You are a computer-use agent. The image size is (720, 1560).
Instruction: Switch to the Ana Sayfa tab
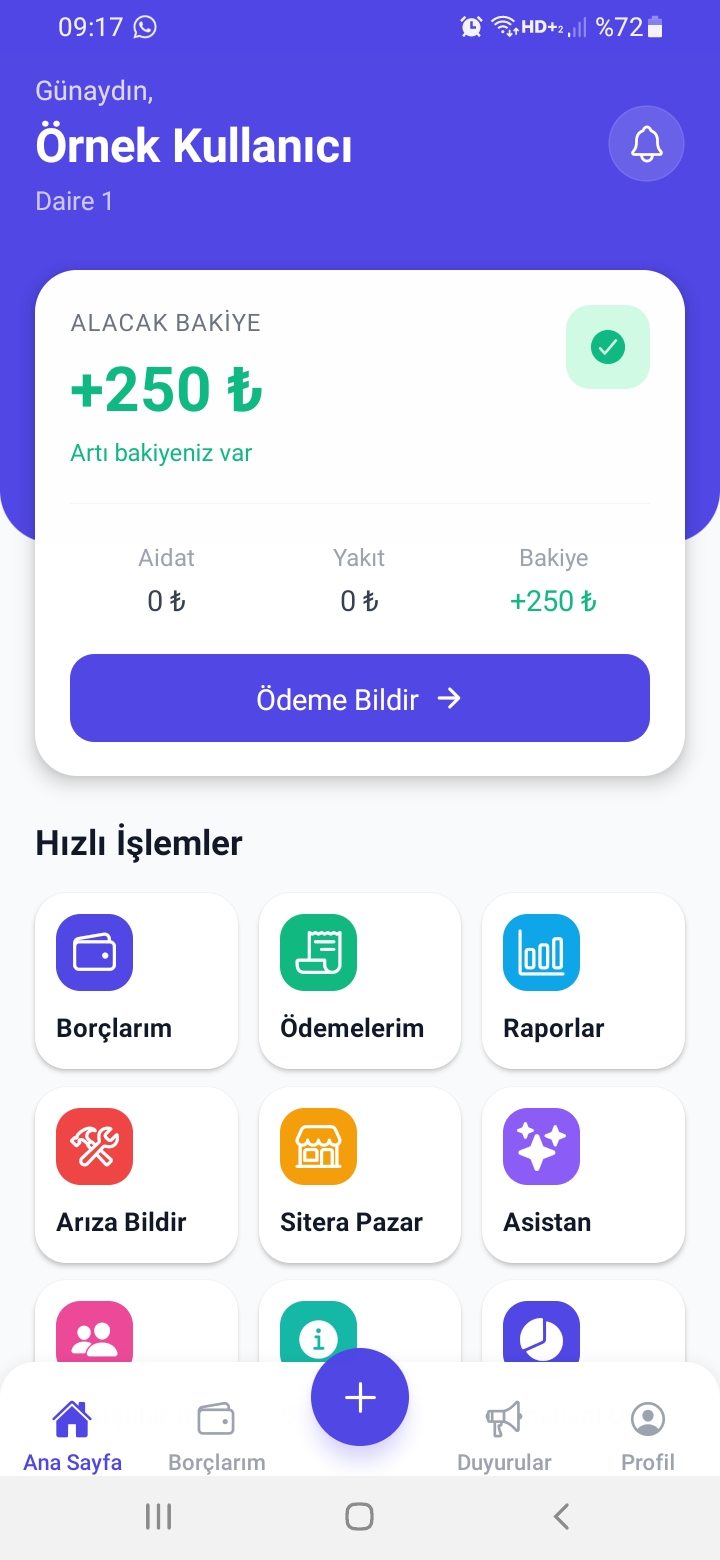point(72,1436)
